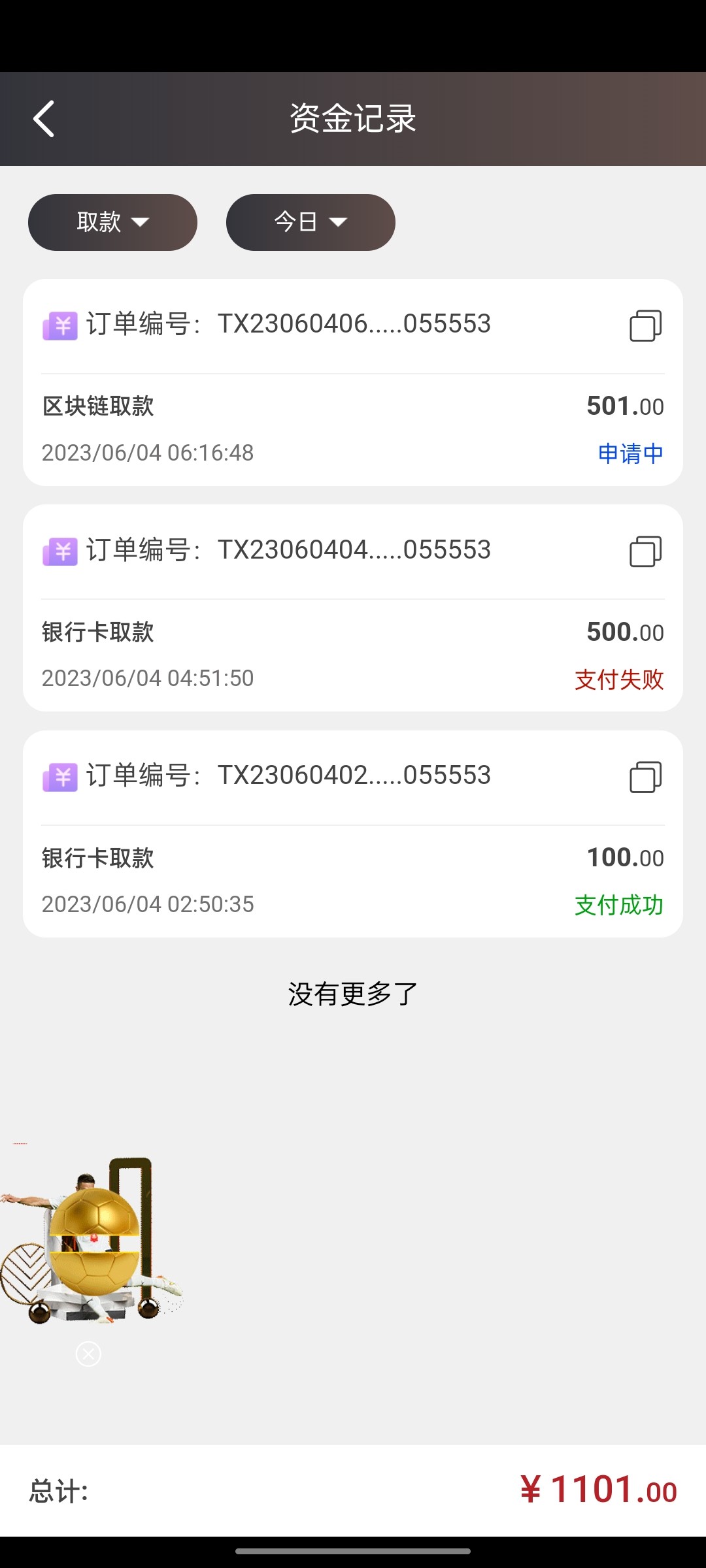View the successful 100.00 银行卡取款 record
The height and width of the screenshot is (1568, 706).
pyautogui.click(x=353, y=881)
